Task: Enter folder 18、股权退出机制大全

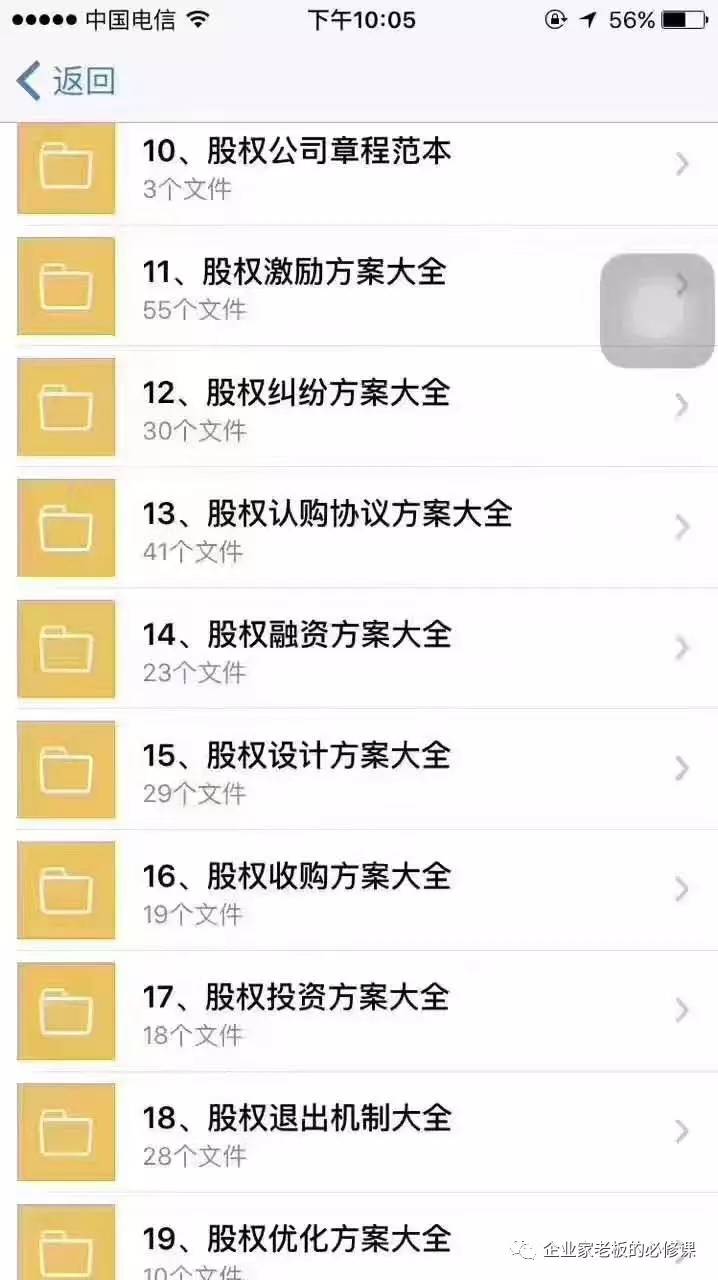Action: [298, 1134]
